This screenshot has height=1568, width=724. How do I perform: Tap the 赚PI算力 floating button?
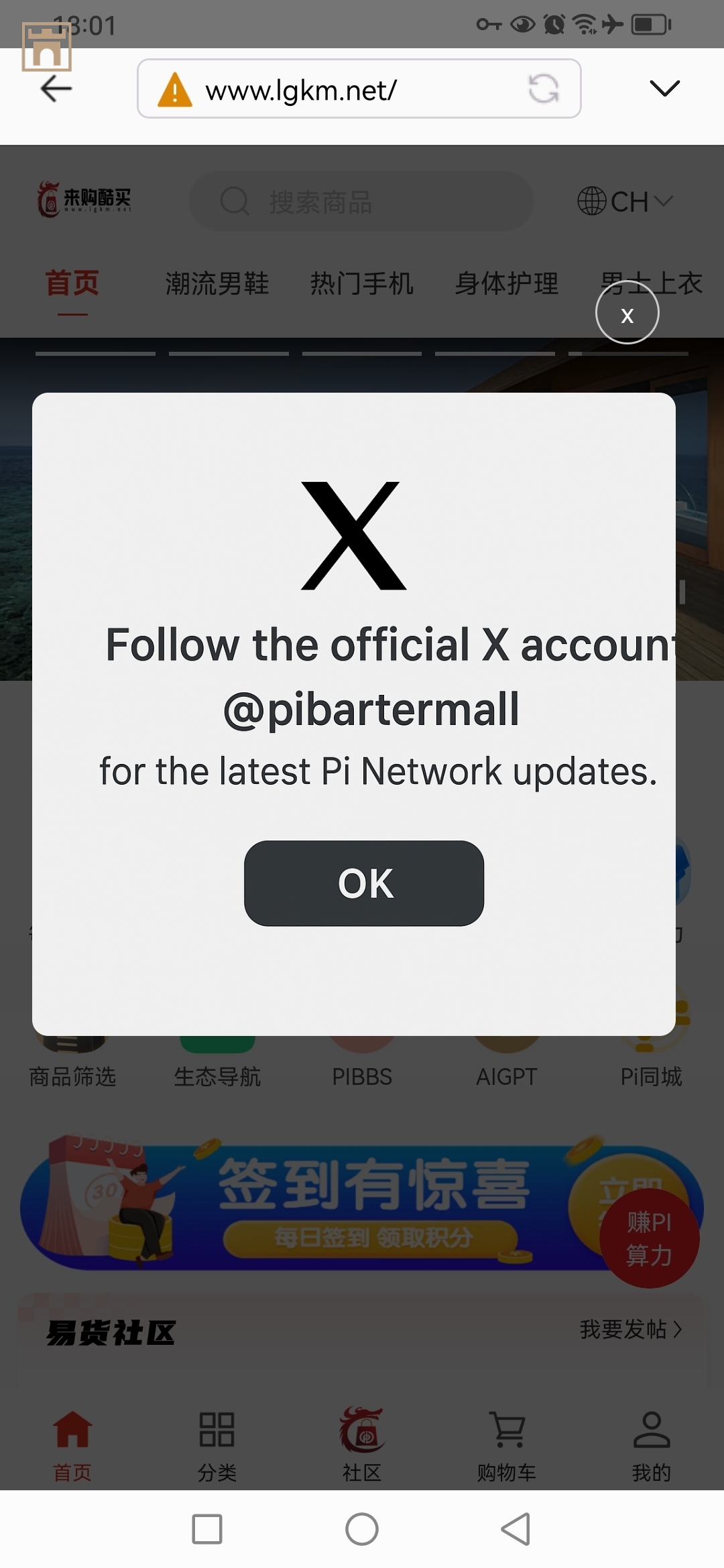click(649, 1238)
